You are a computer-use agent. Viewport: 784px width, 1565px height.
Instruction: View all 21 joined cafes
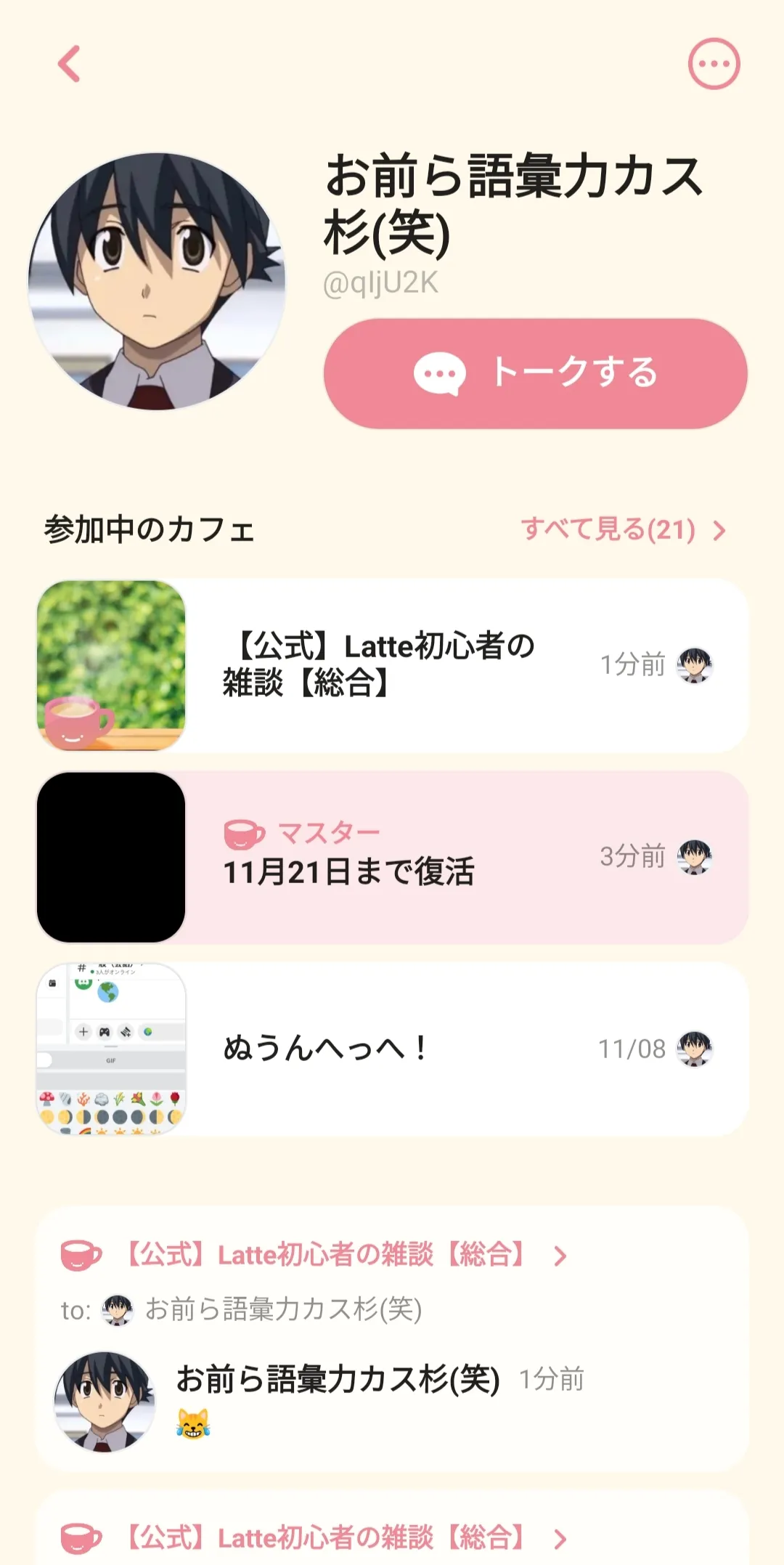tap(623, 529)
